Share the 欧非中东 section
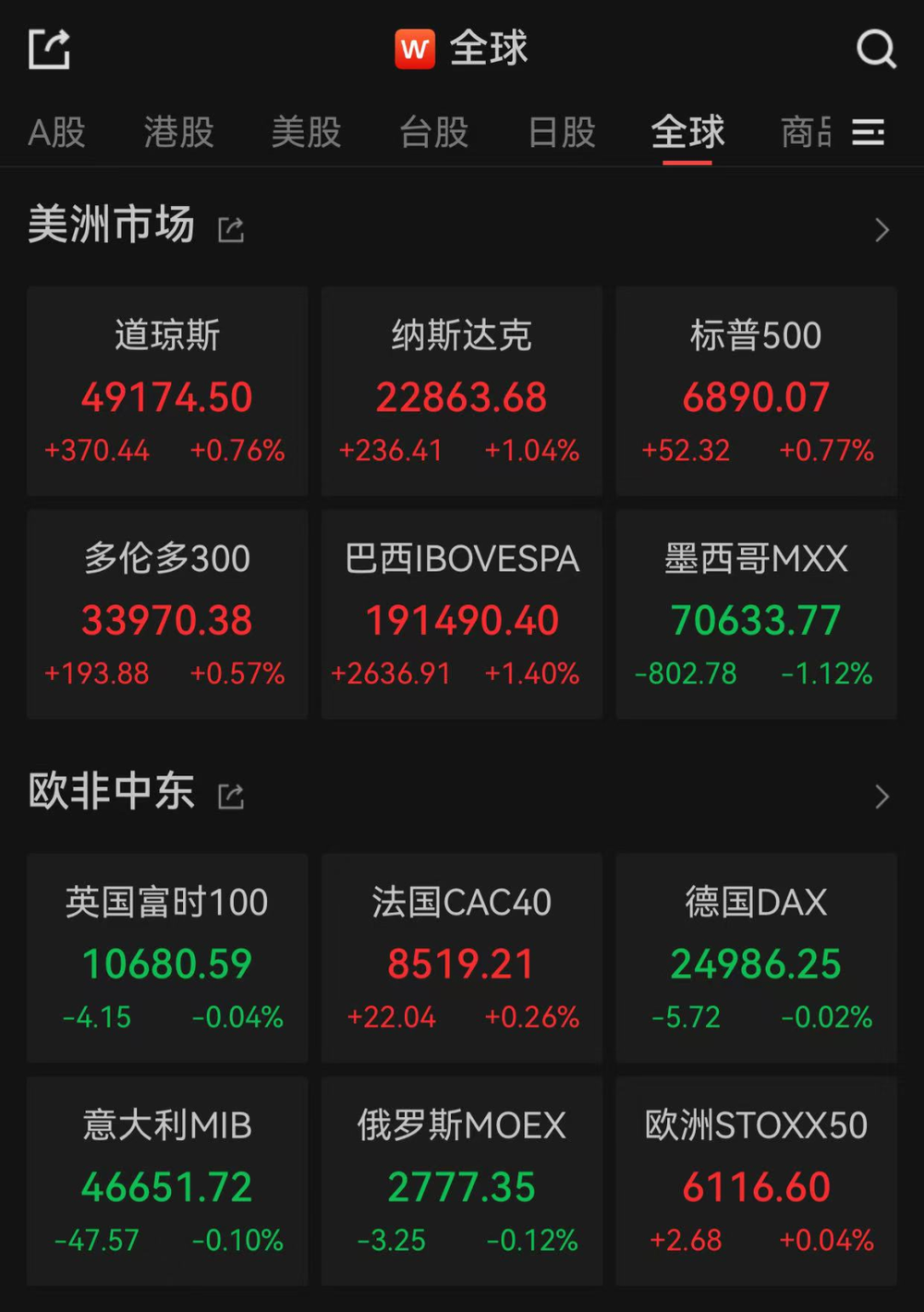 (x=231, y=796)
